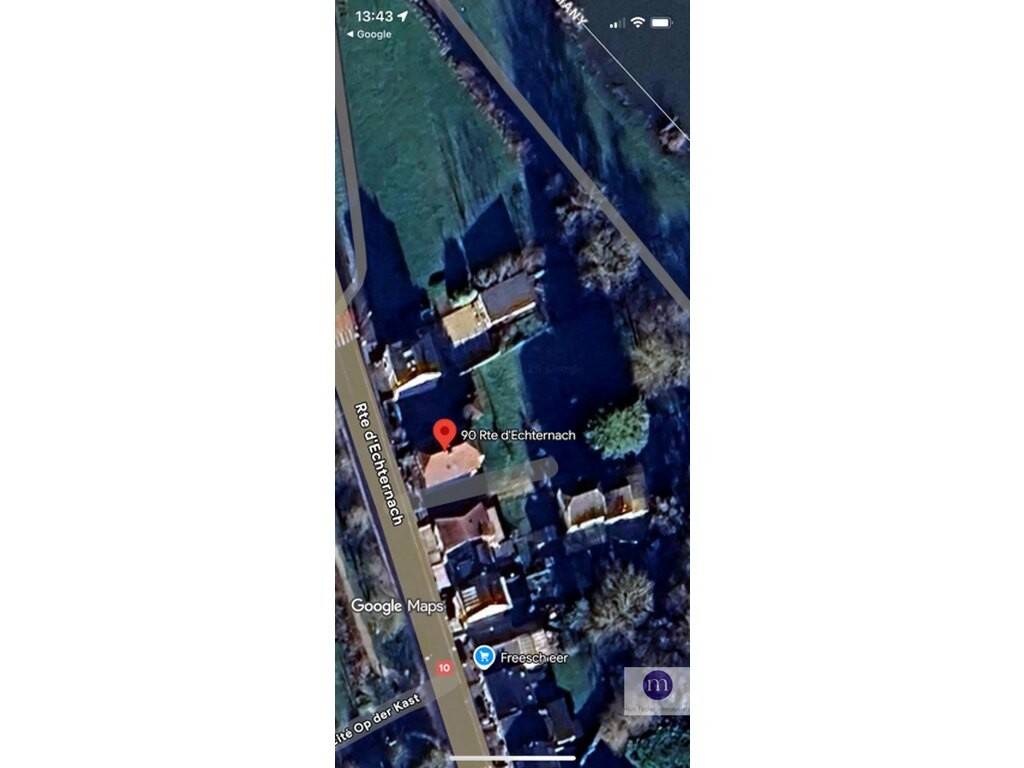The image size is (1024, 768).
Task: Open the Freeschleer shop marker
Action: [x=485, y=657]
